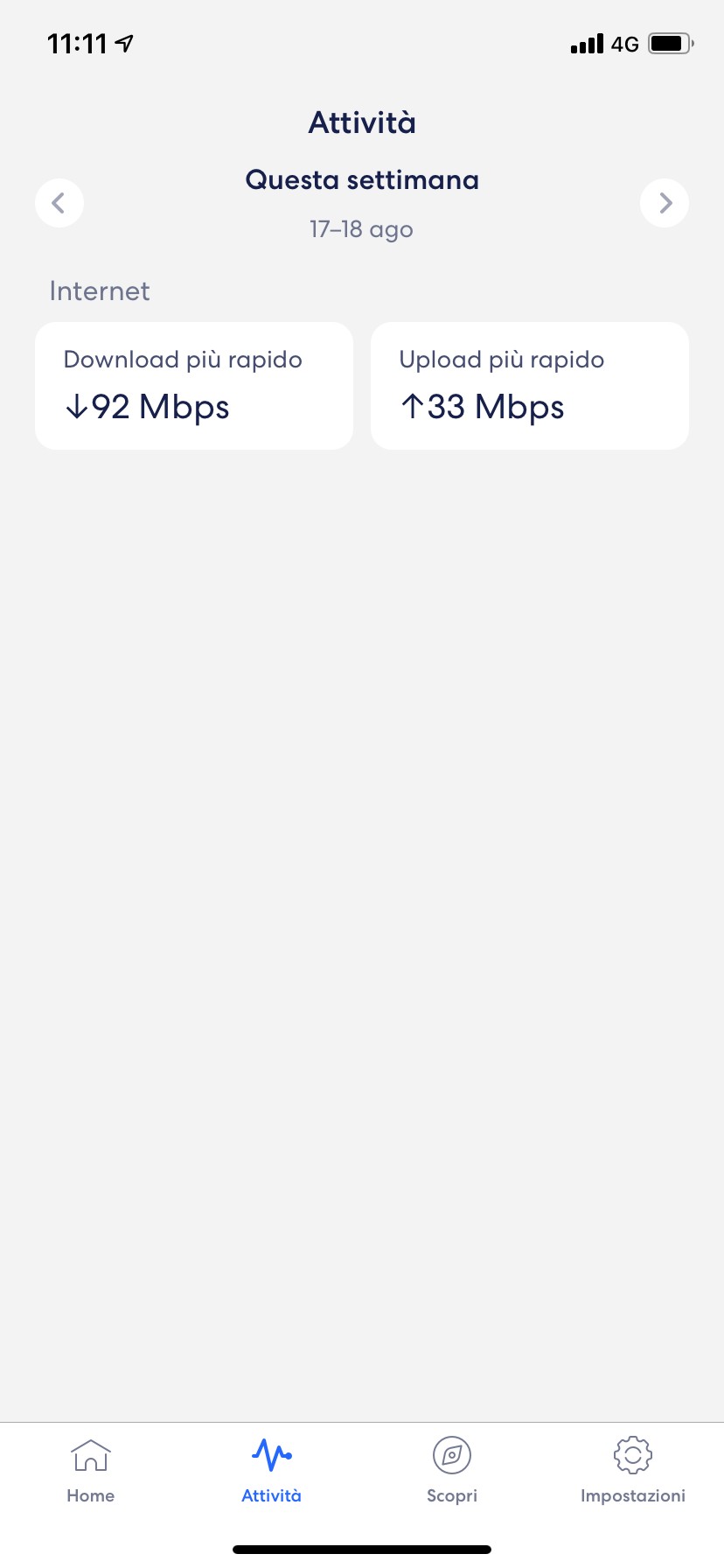The height and width of the screenshot is (1568, 724).
Task: Go to the previous week
Action: (59, 203)
